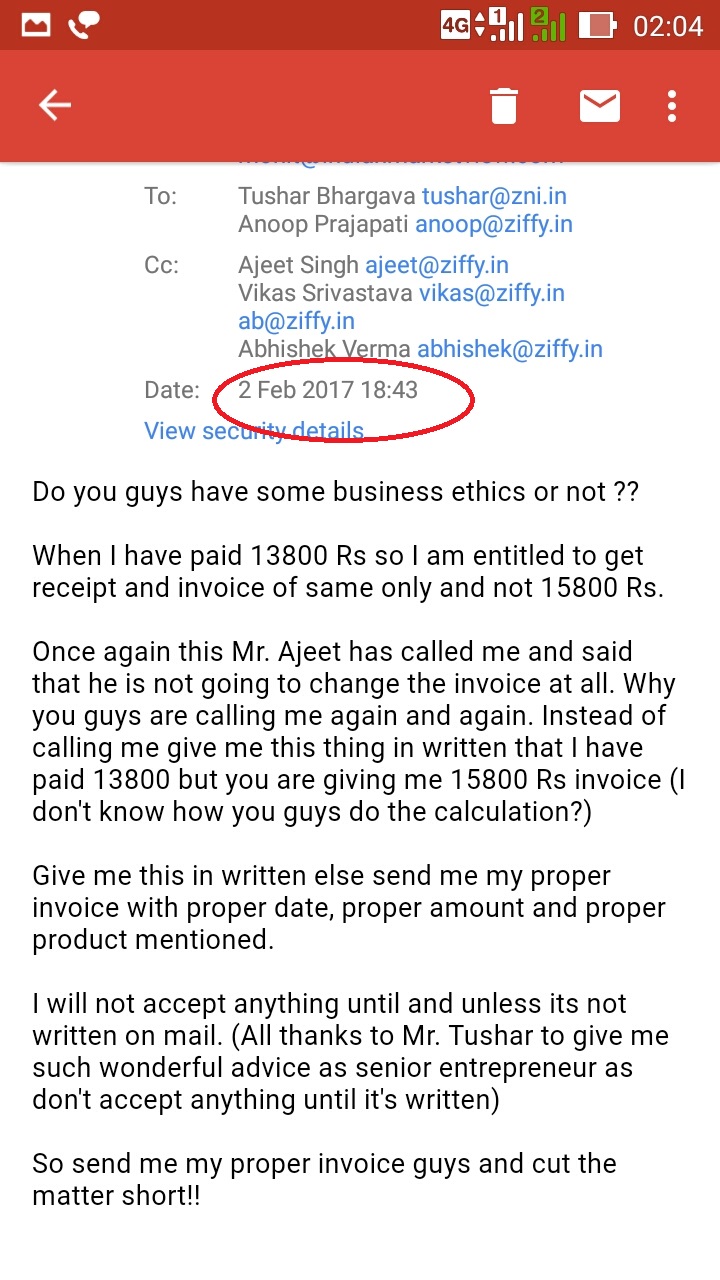Tap the abhishek@ziffy.in email address
This screenshot has width=720, height=1280.
click(x=509, y=349)
